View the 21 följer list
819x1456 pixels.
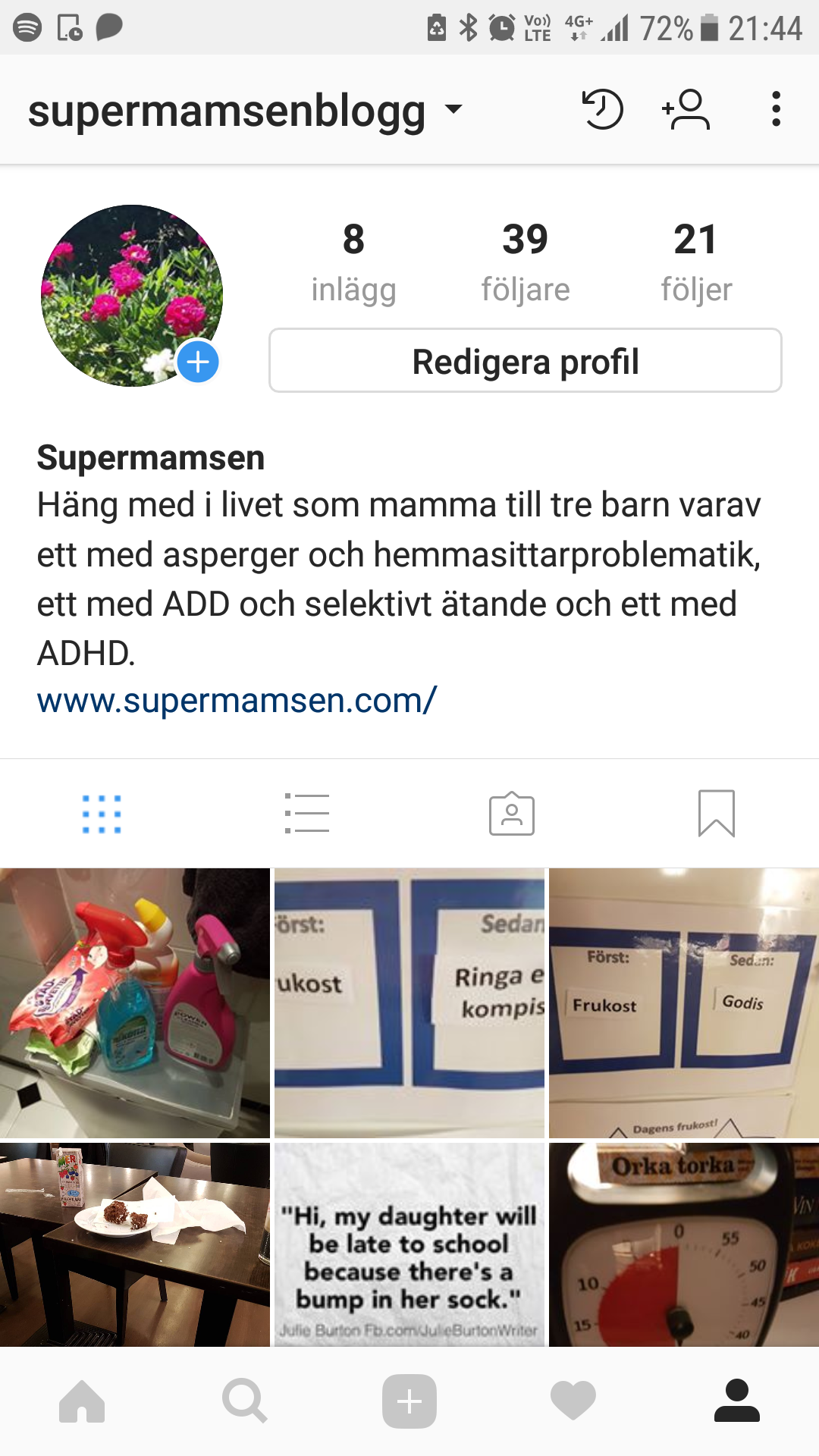coord(695,262)
